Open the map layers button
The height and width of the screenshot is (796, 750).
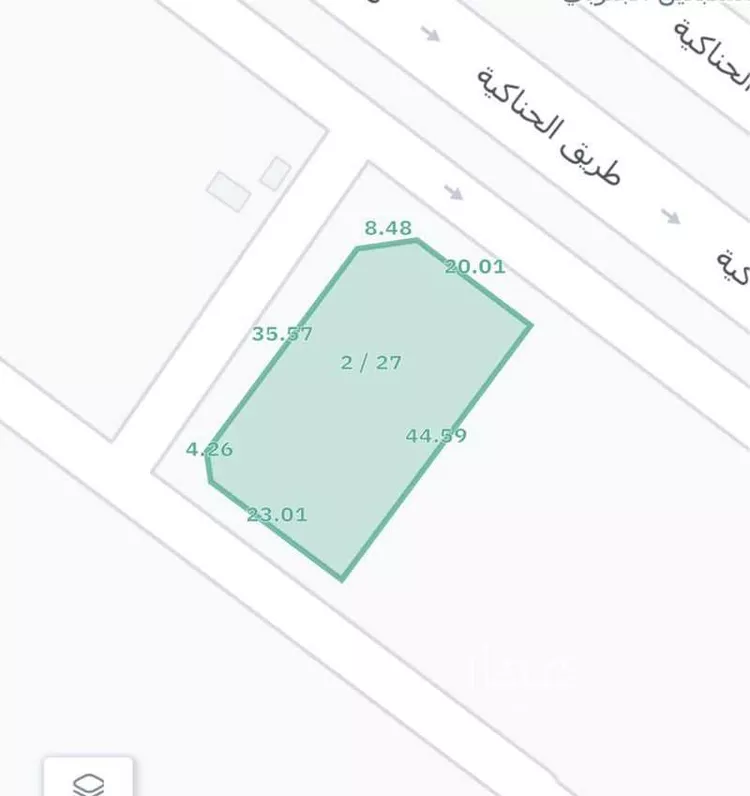point(88,782)
